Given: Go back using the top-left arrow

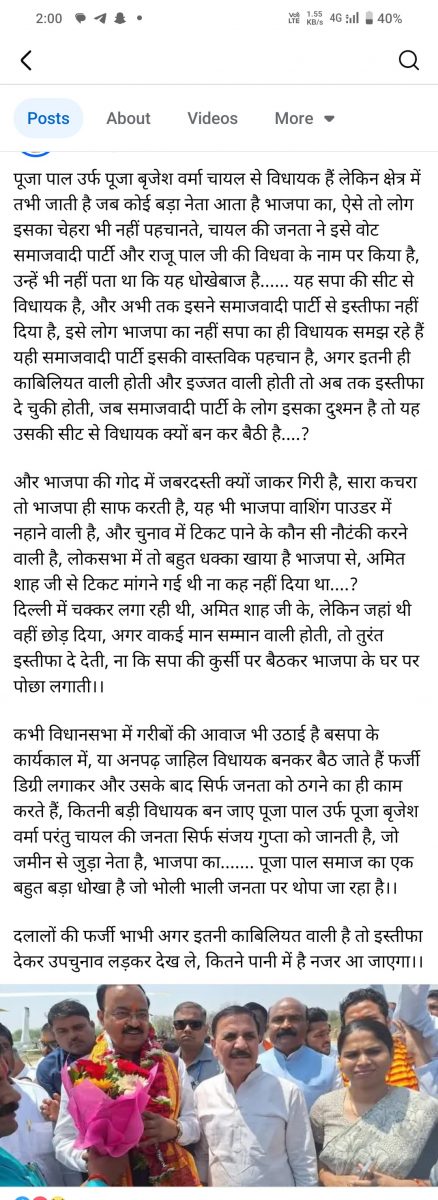Looking at the screenshot, I should coord(26,60).
